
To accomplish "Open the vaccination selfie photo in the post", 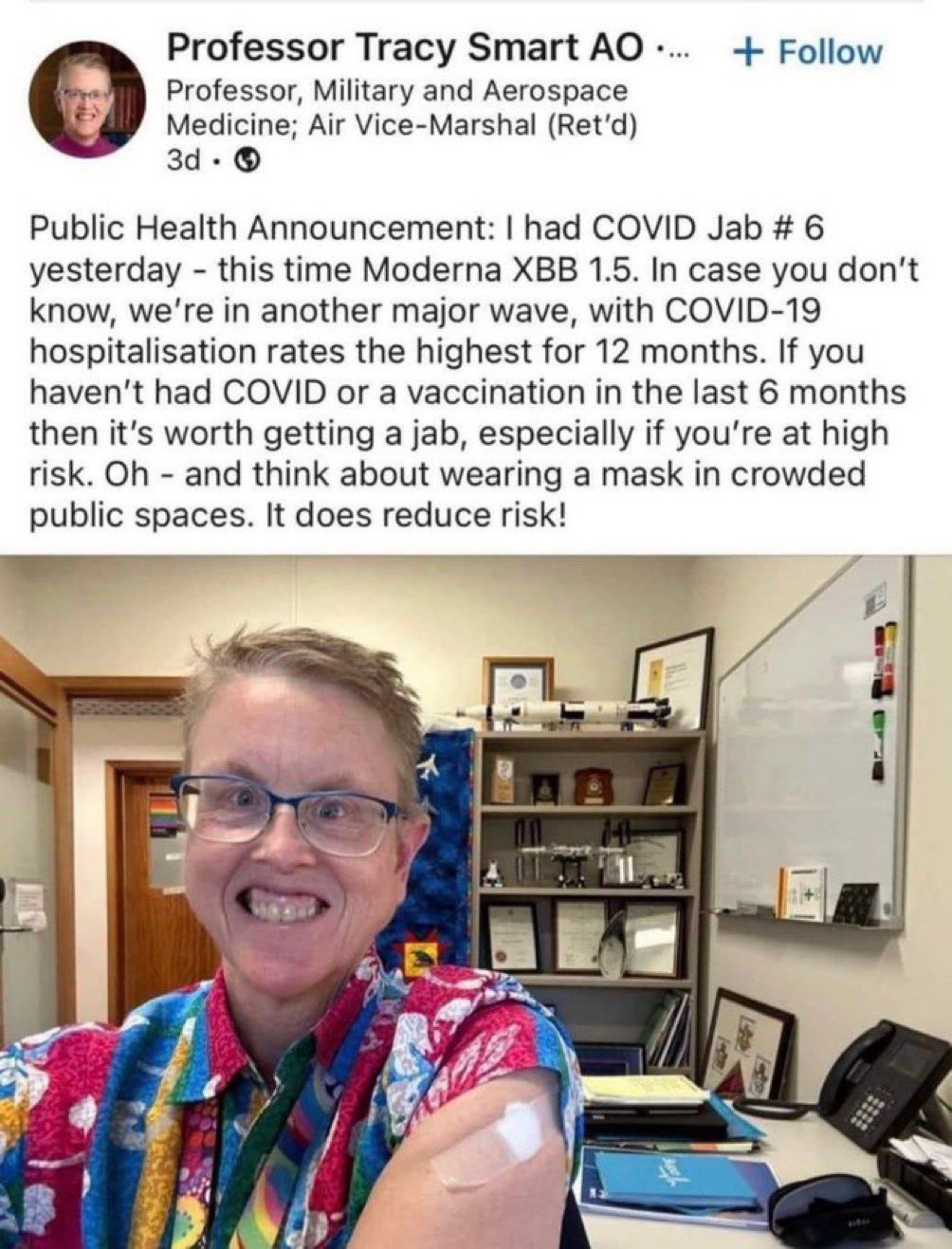I will [476, 901].
